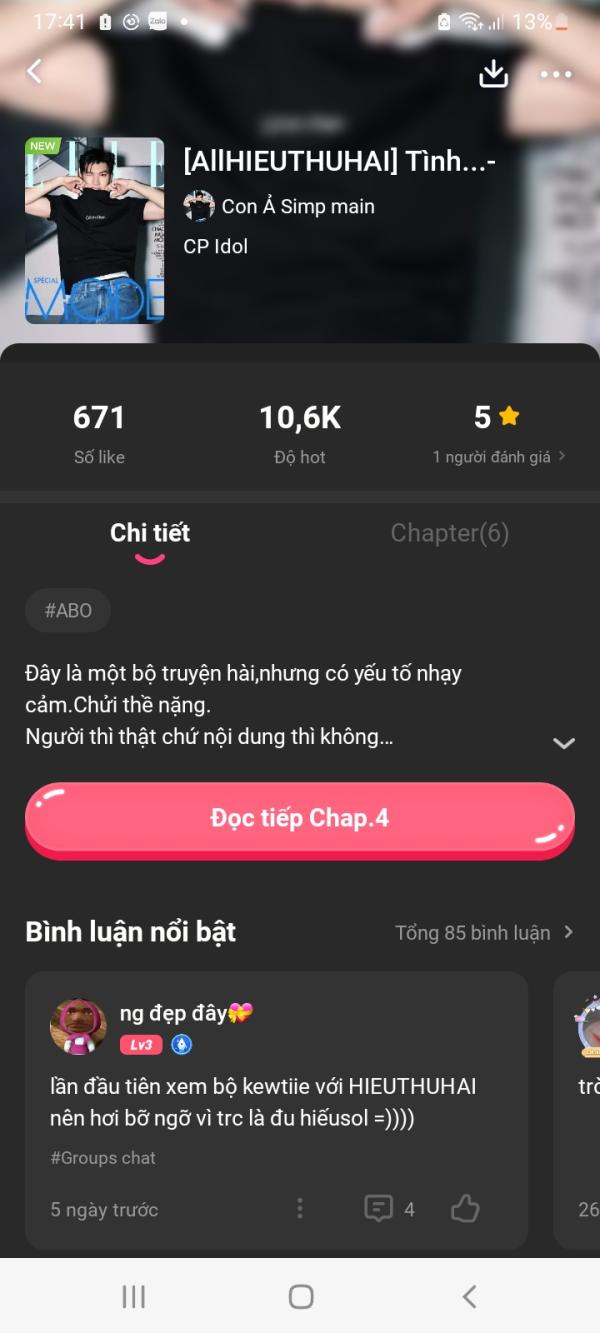
Task: Open the #Groups chat tag
Action: (103, 1157)
